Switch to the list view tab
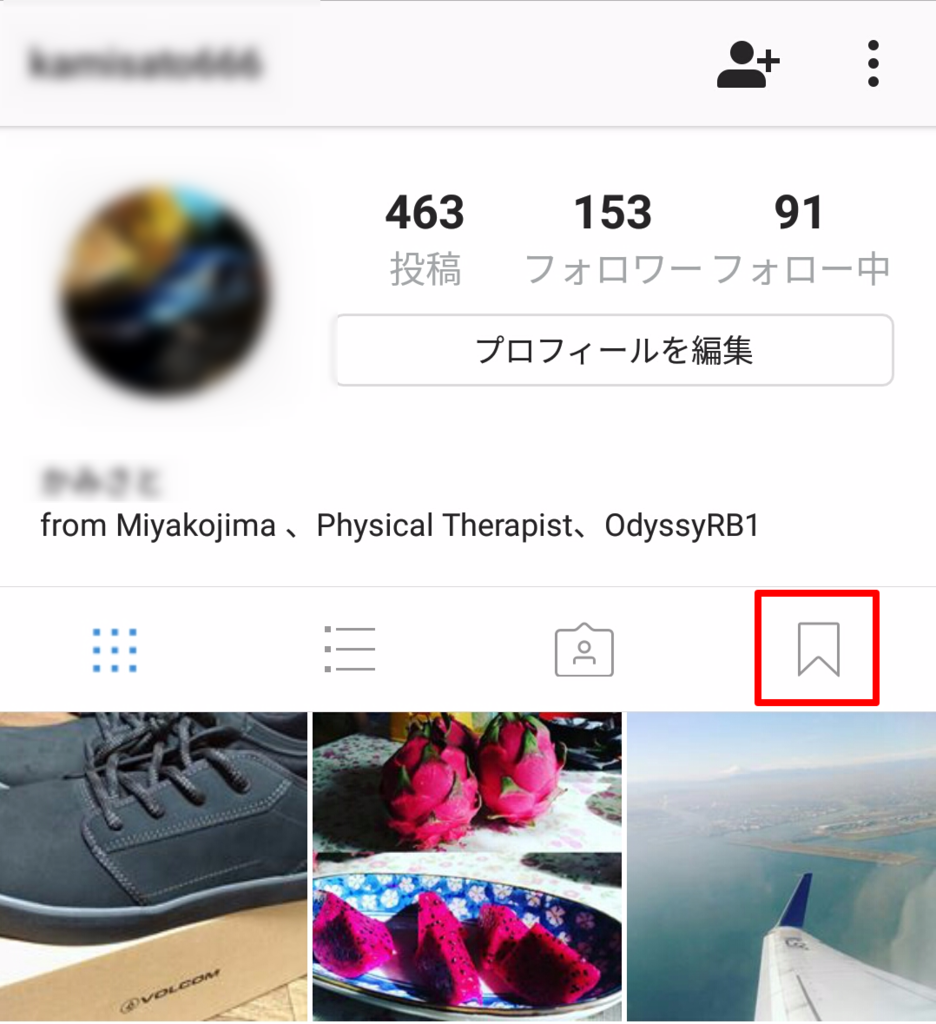 click(x=350, y=650)
